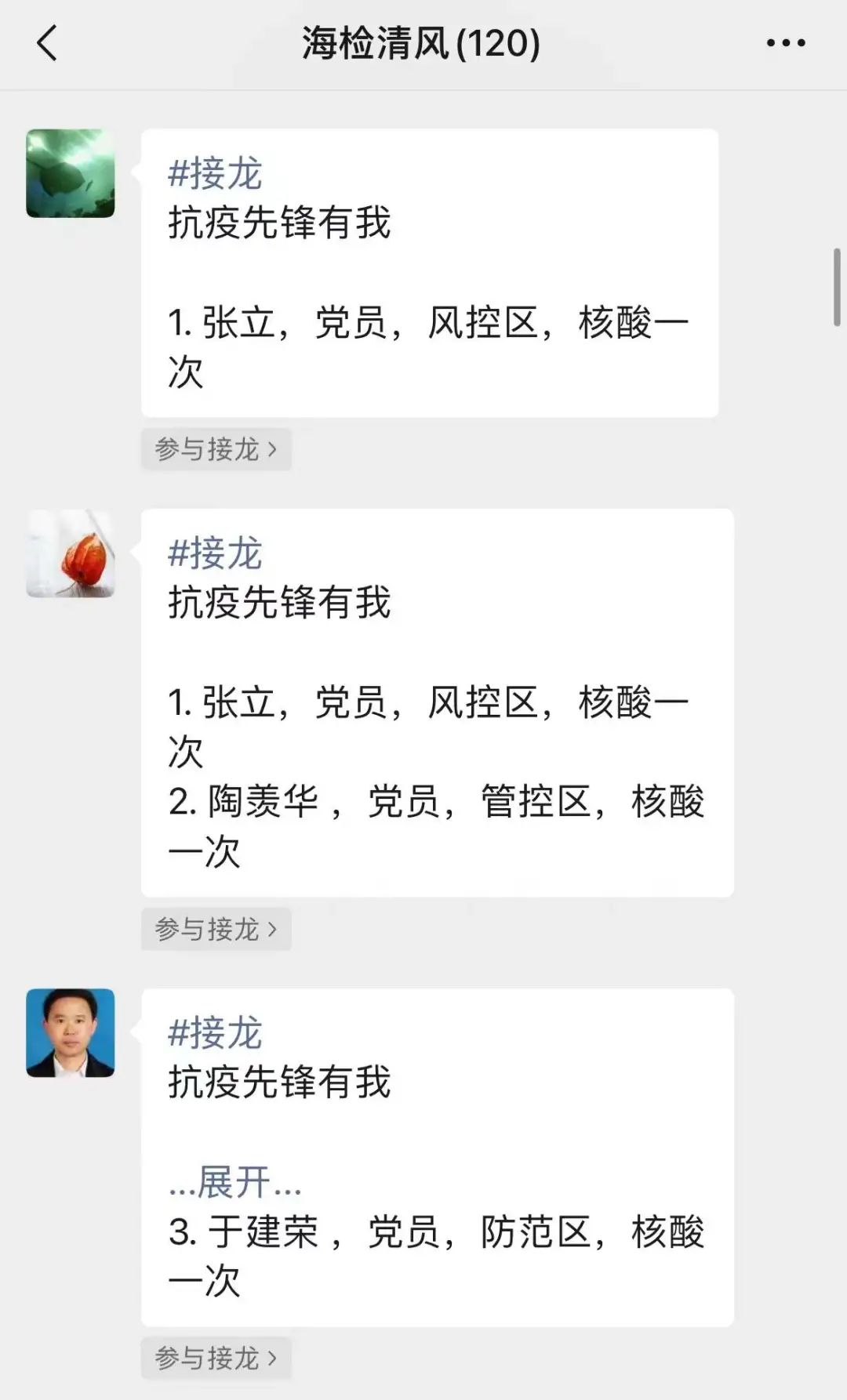This screenshot has width=847, height=1400.
Task: Open the first #接龙 message bubble
Action: coord(430,273)
